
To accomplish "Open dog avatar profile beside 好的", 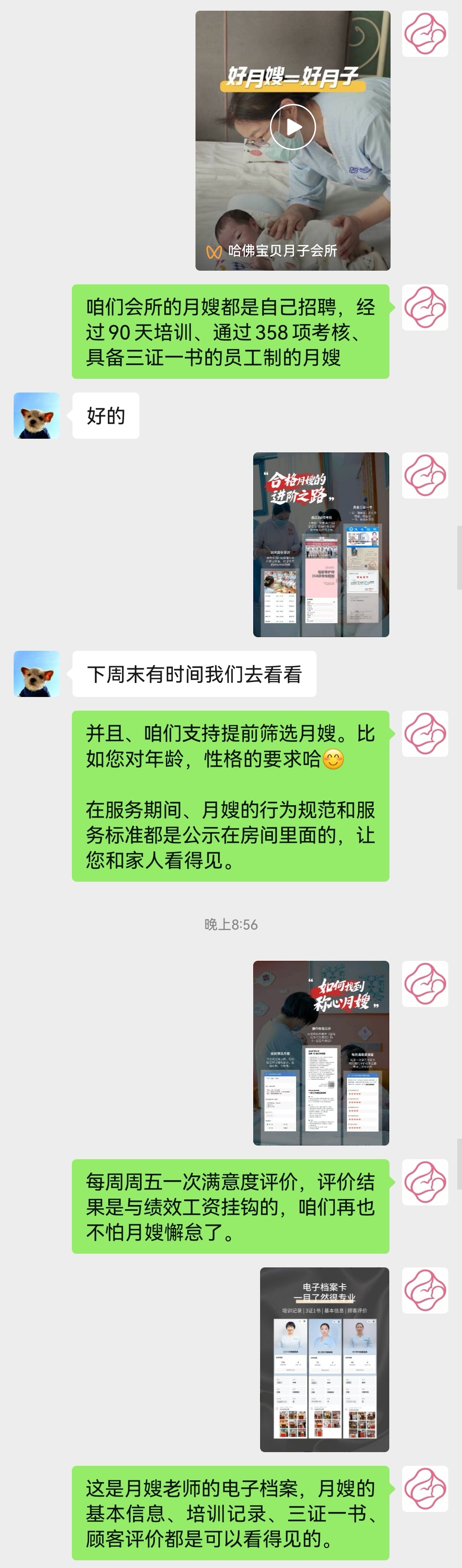I will (x=36, y=416).
